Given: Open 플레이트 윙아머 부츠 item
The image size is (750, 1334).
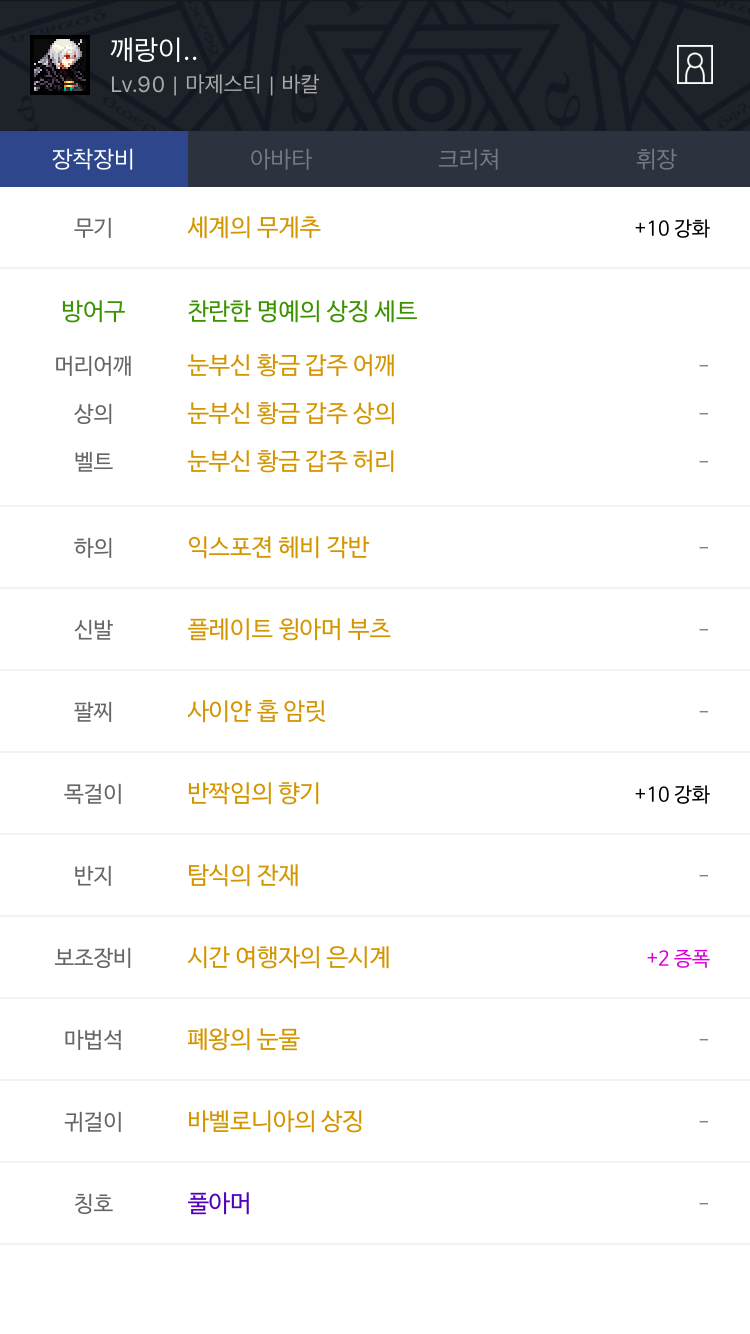Looking at the screenshot, I should pyautogui.click(x=289, y=629).
